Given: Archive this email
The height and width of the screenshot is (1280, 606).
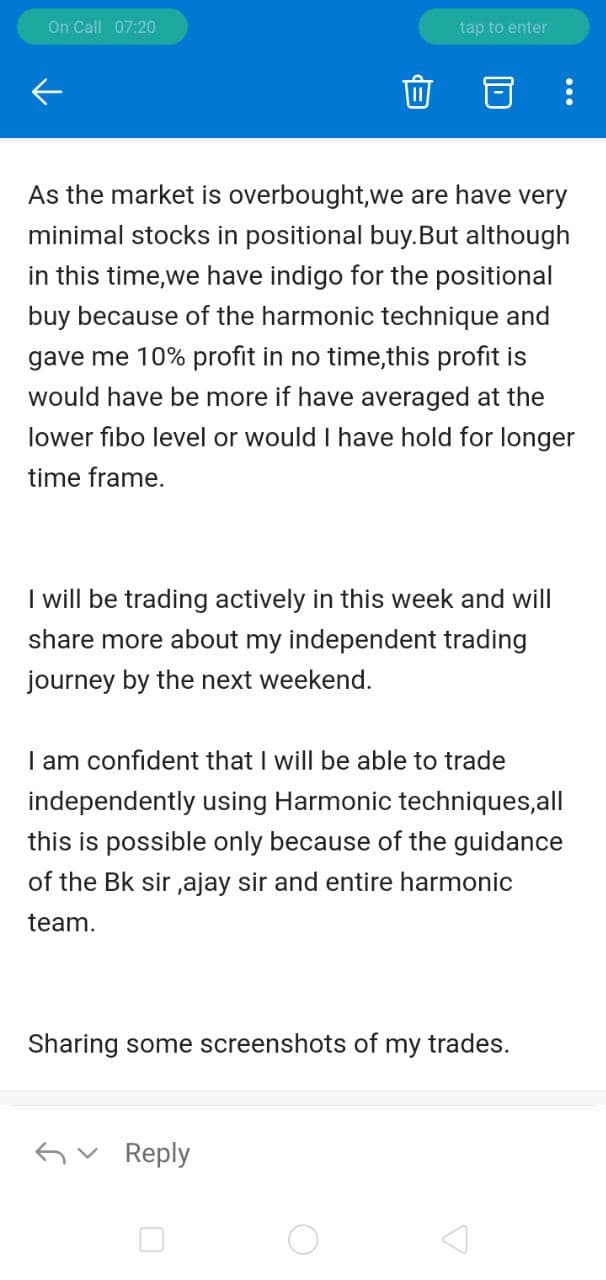Looking at the screenshot, I should tap(498, 93).
